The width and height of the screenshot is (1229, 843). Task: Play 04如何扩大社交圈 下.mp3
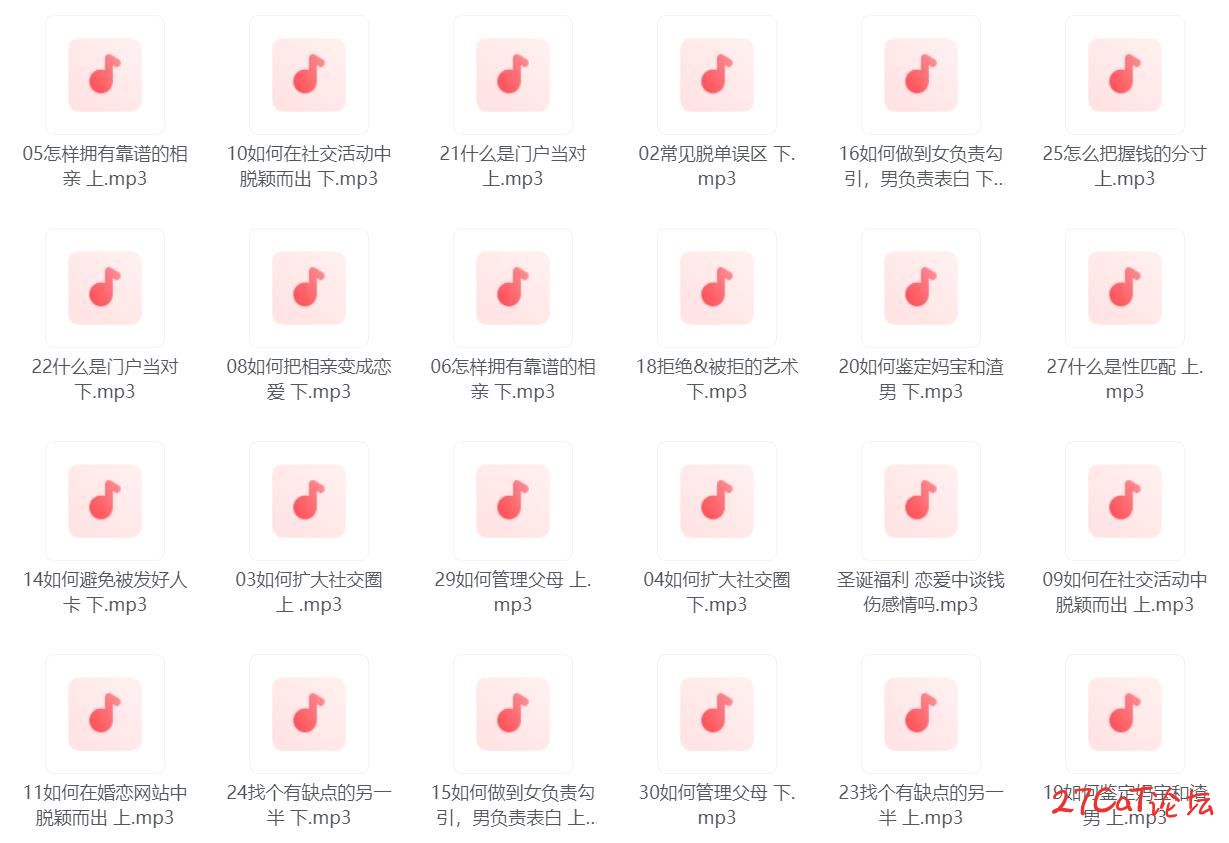717,501
